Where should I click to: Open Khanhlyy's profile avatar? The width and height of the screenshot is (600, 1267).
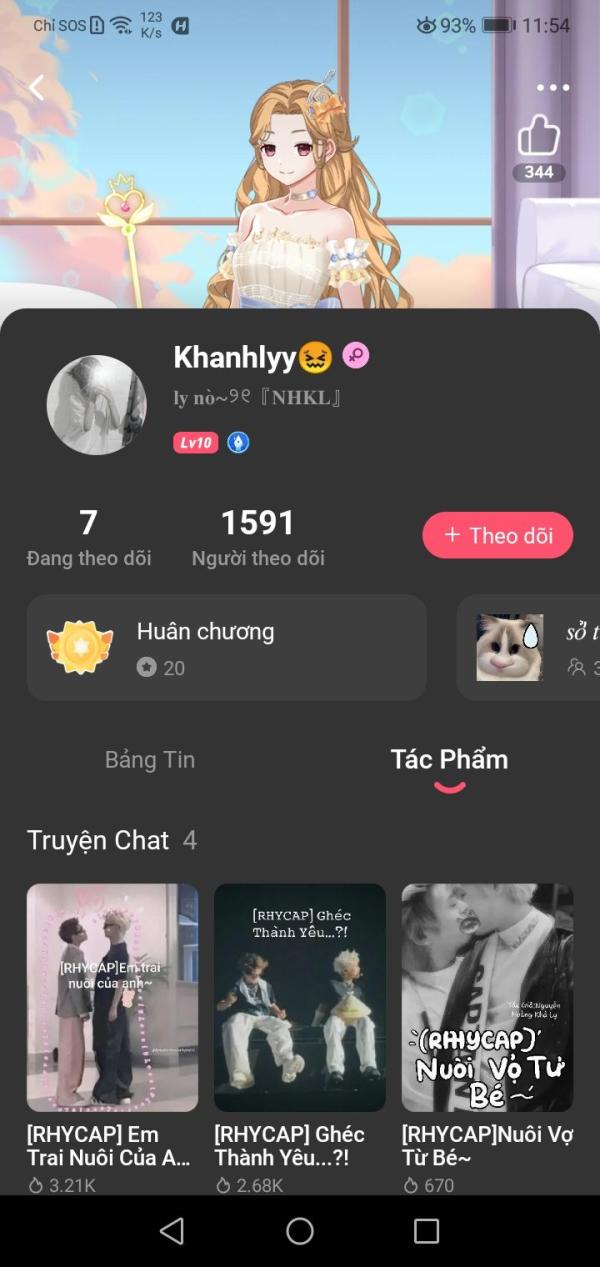click(97, 405)
